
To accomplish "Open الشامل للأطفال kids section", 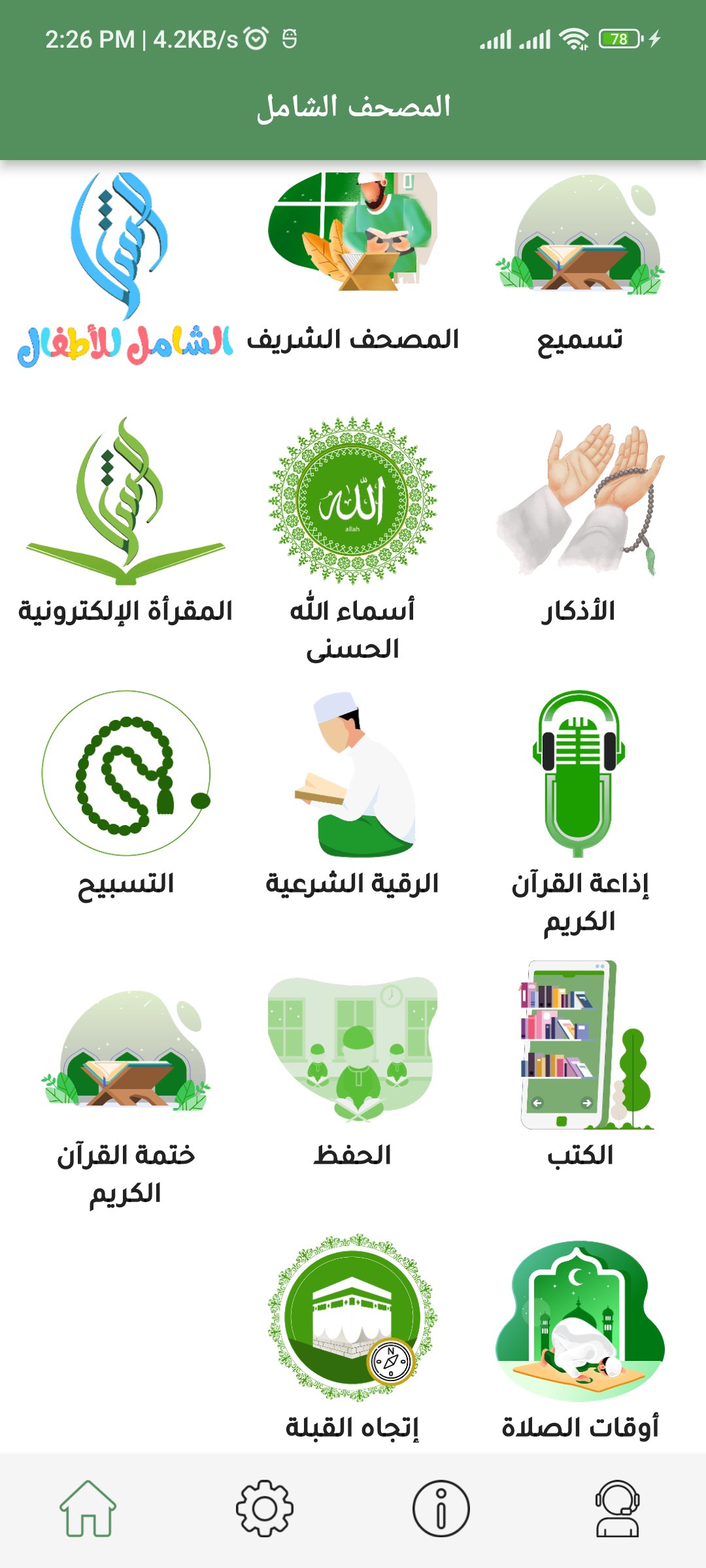I will [x=126, y=268].
